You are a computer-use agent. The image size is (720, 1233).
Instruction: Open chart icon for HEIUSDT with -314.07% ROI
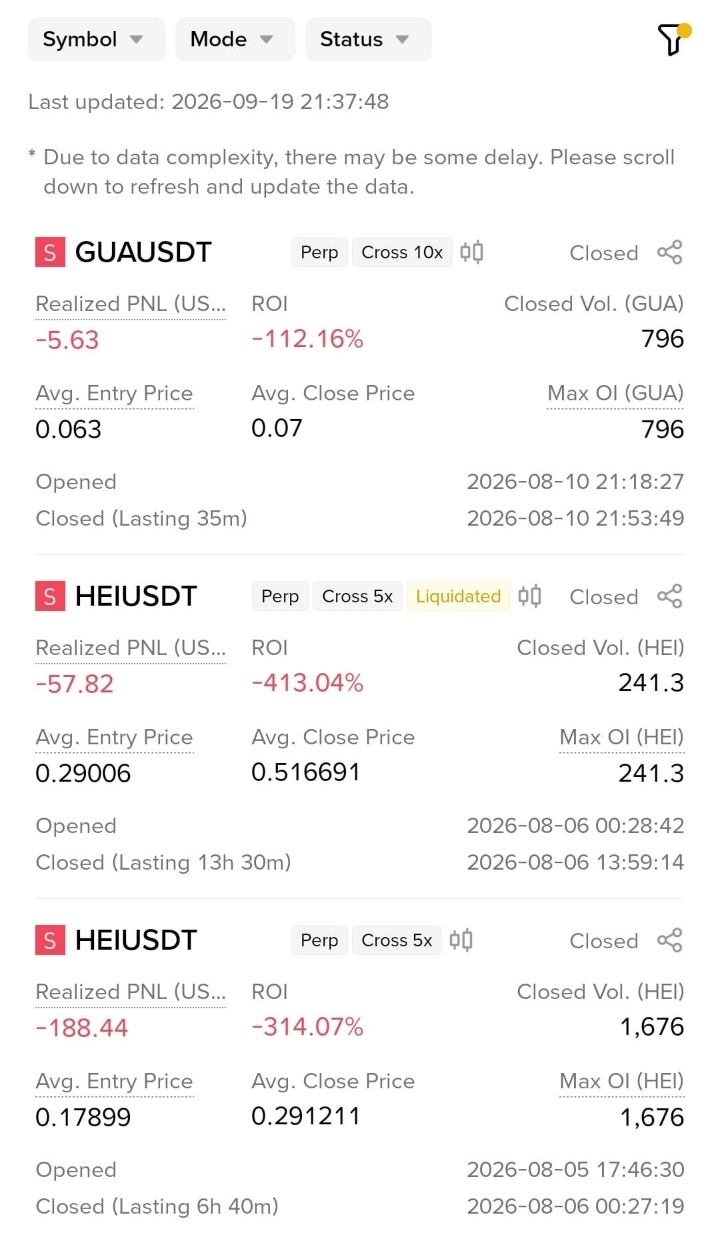(x=461, y=940)
